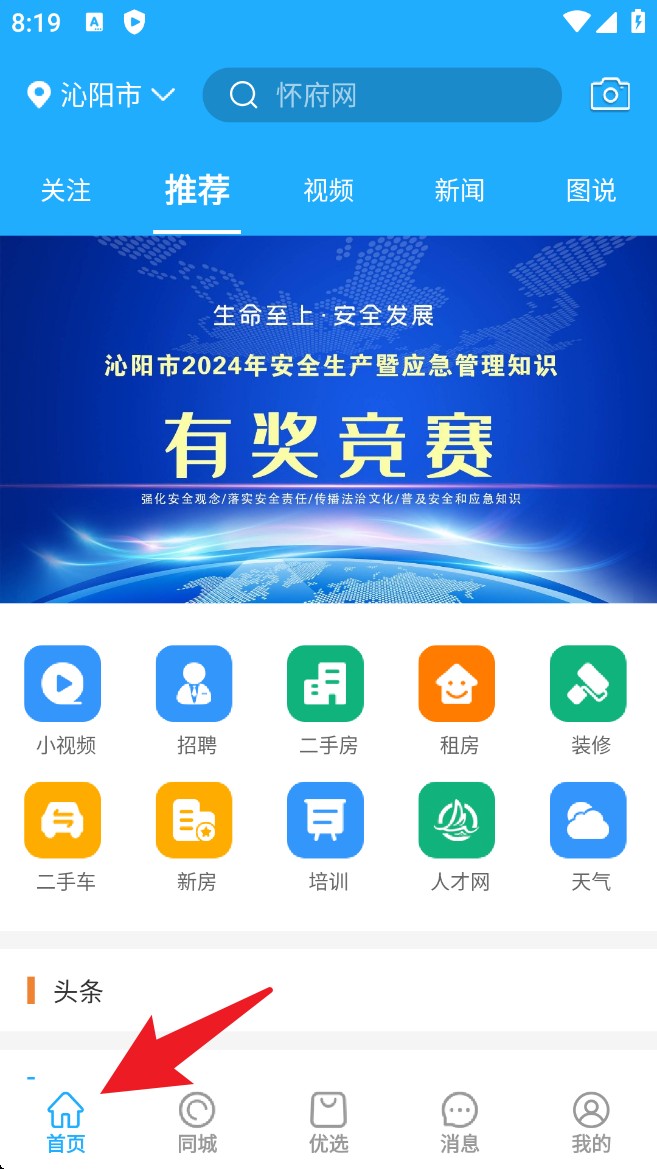Open the 沁阳市 city selector
Screen dimensions: 657x1169
coord(100,96)
